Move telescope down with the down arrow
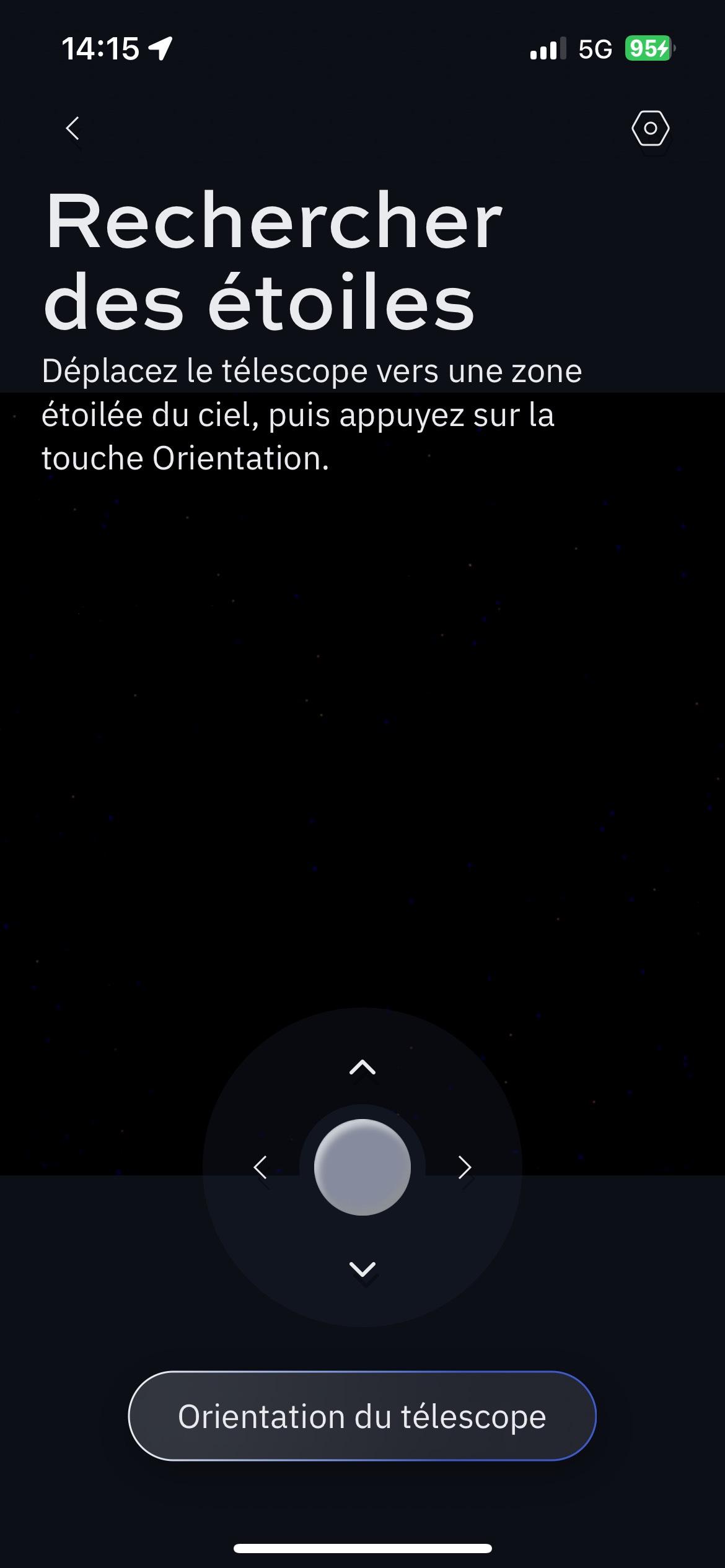 point(362,1268)
